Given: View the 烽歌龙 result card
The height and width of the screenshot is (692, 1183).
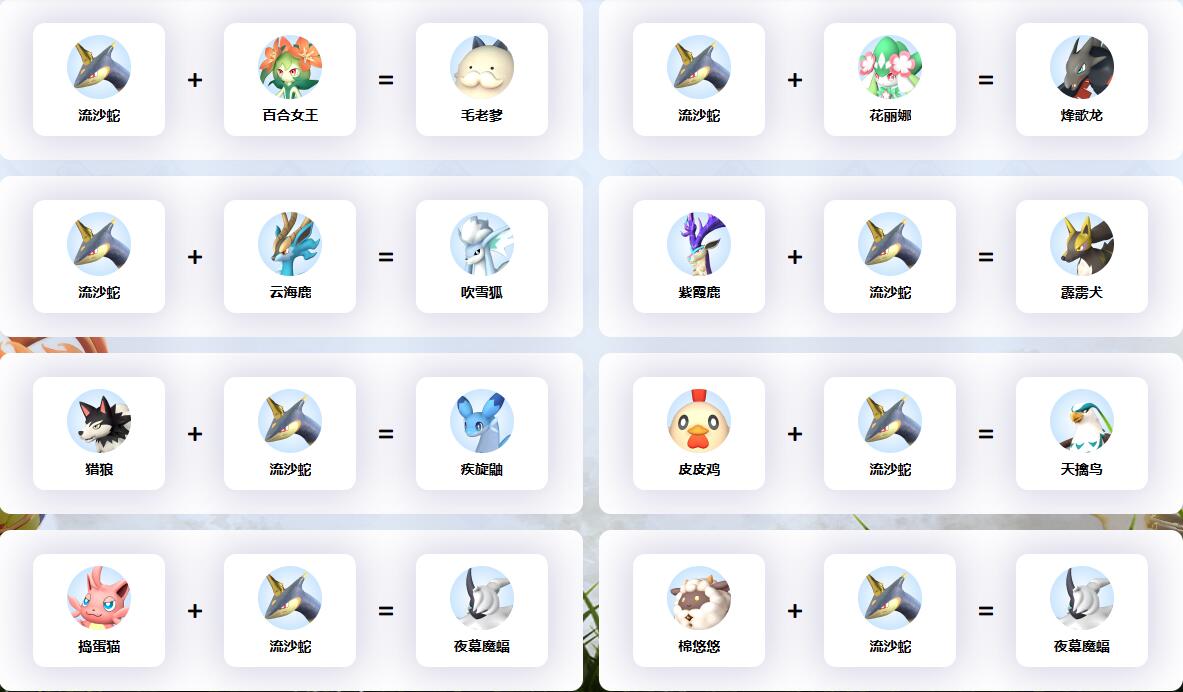Looking at the screenshot, I should [x=1082, y=80].
